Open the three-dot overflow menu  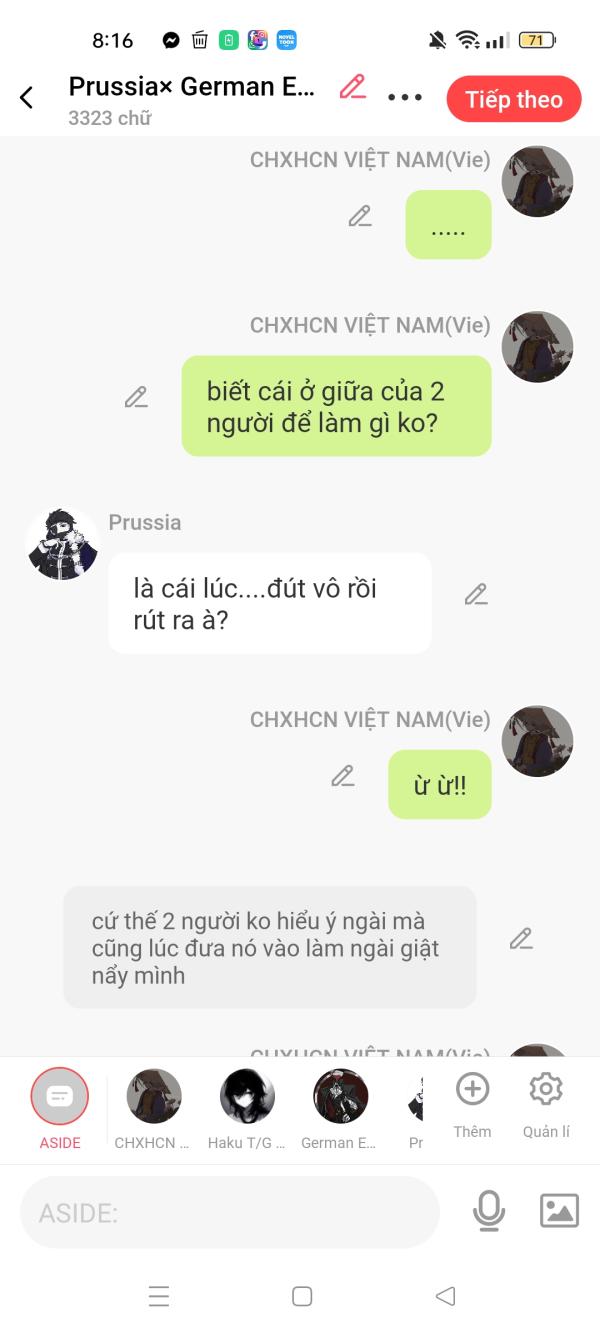(405, 98)
